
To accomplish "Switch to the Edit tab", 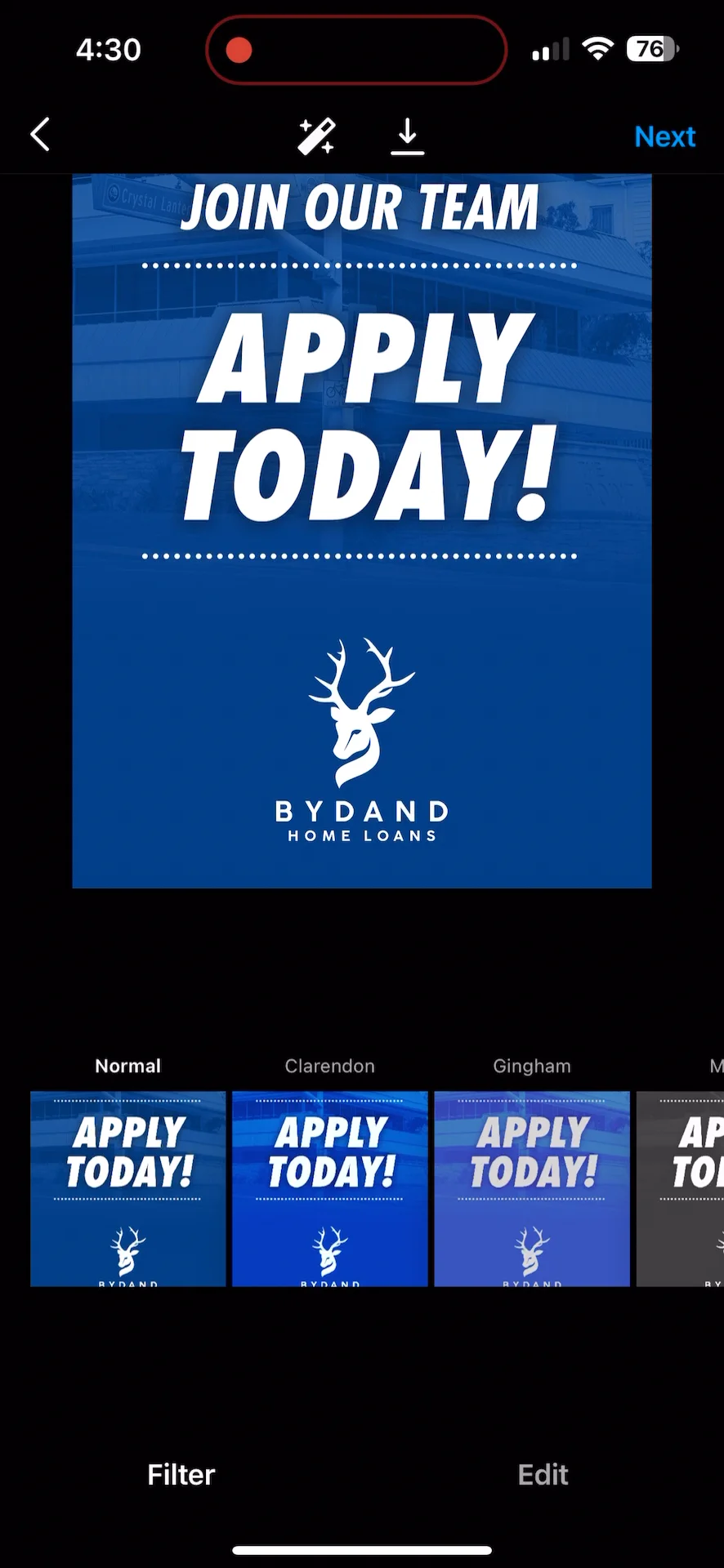I will pyautogui.click(x=543, y=1474).
